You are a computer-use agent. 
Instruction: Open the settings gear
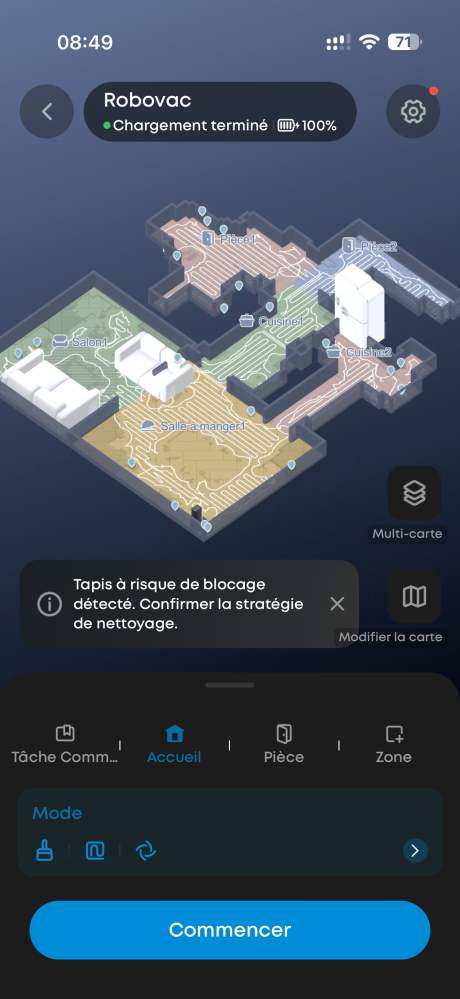tap(413, 111)
